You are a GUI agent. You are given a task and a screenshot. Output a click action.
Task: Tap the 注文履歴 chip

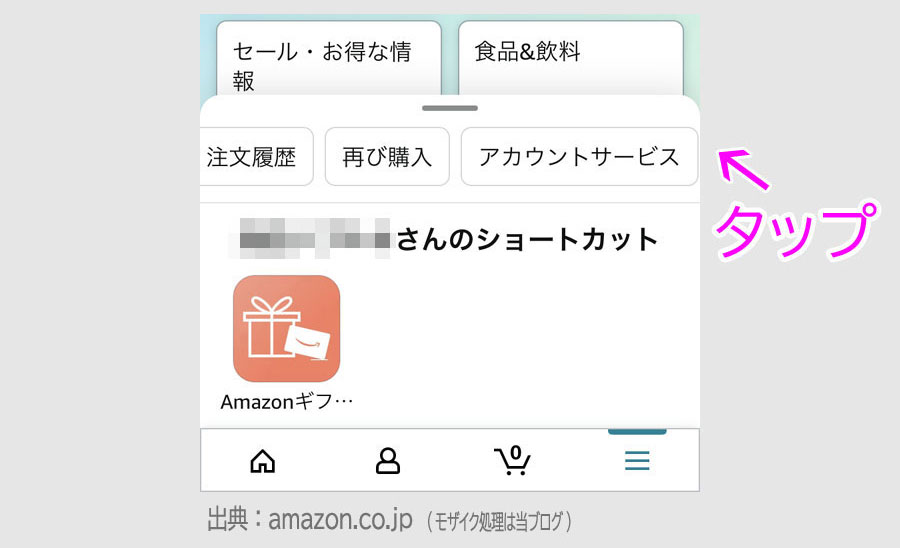pos(255,157)
